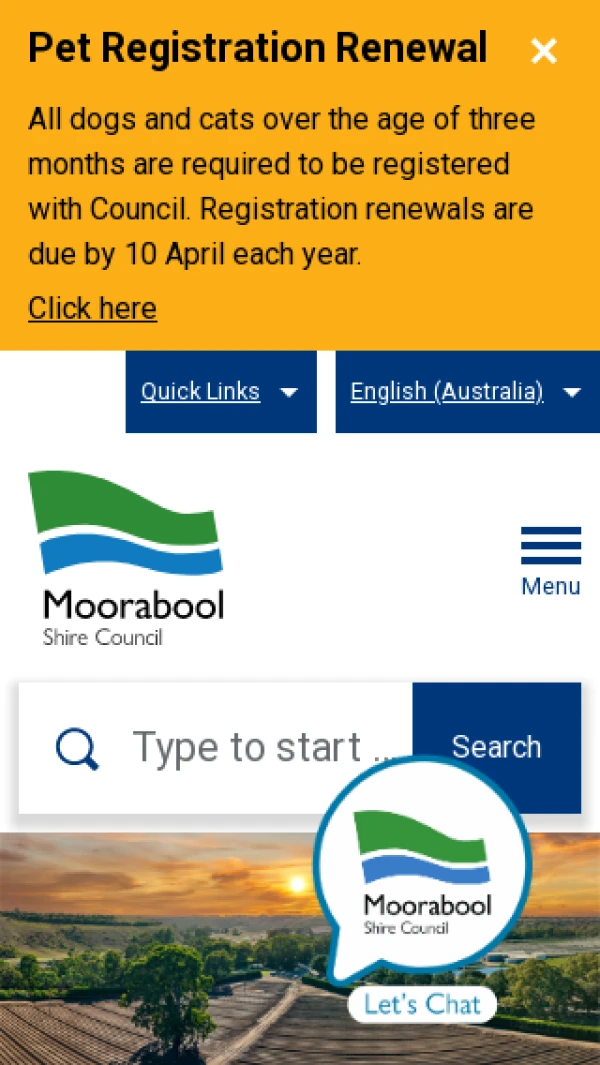
Task: Follow the Click here link
Action: pos(92,308)
